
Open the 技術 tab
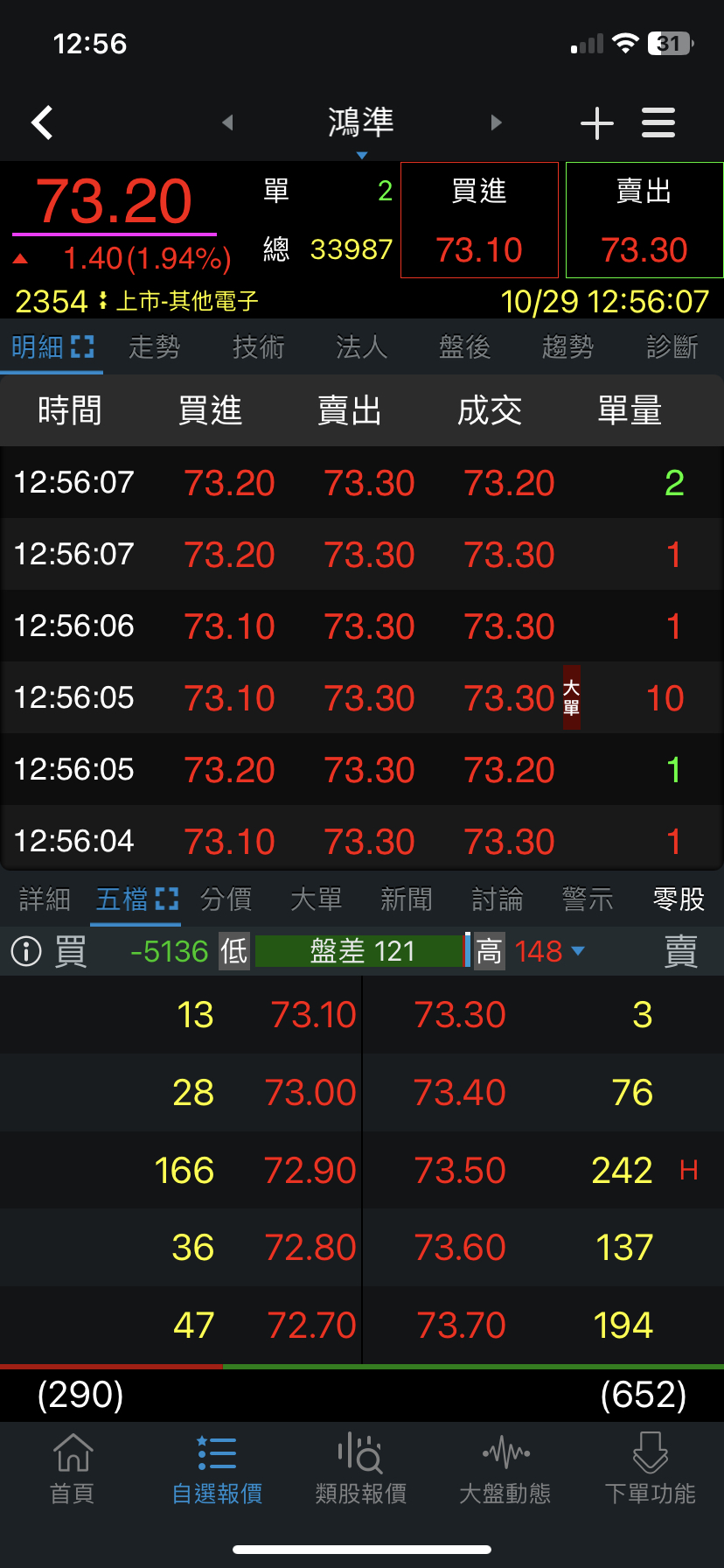(259, 347)
